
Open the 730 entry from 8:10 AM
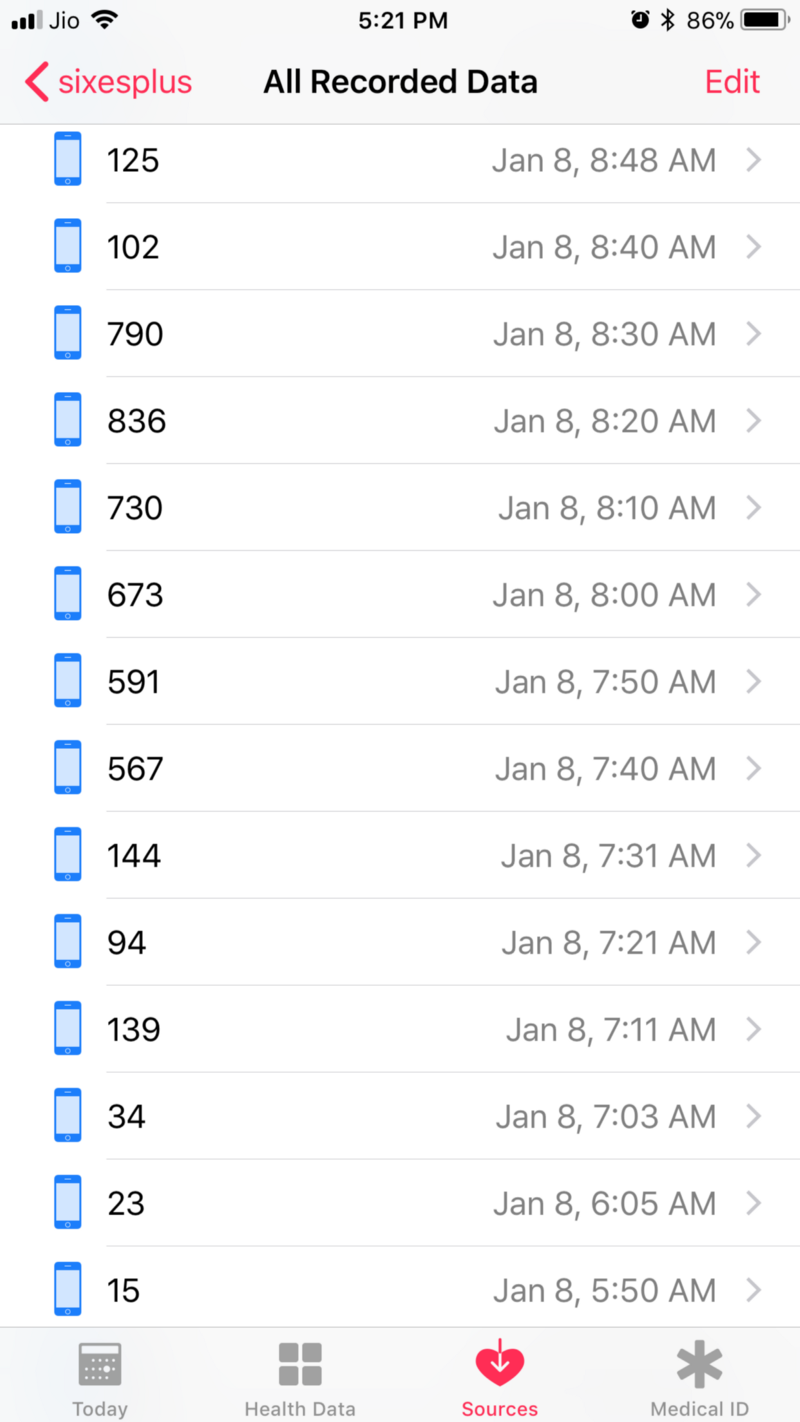click(x=400, y=508)
